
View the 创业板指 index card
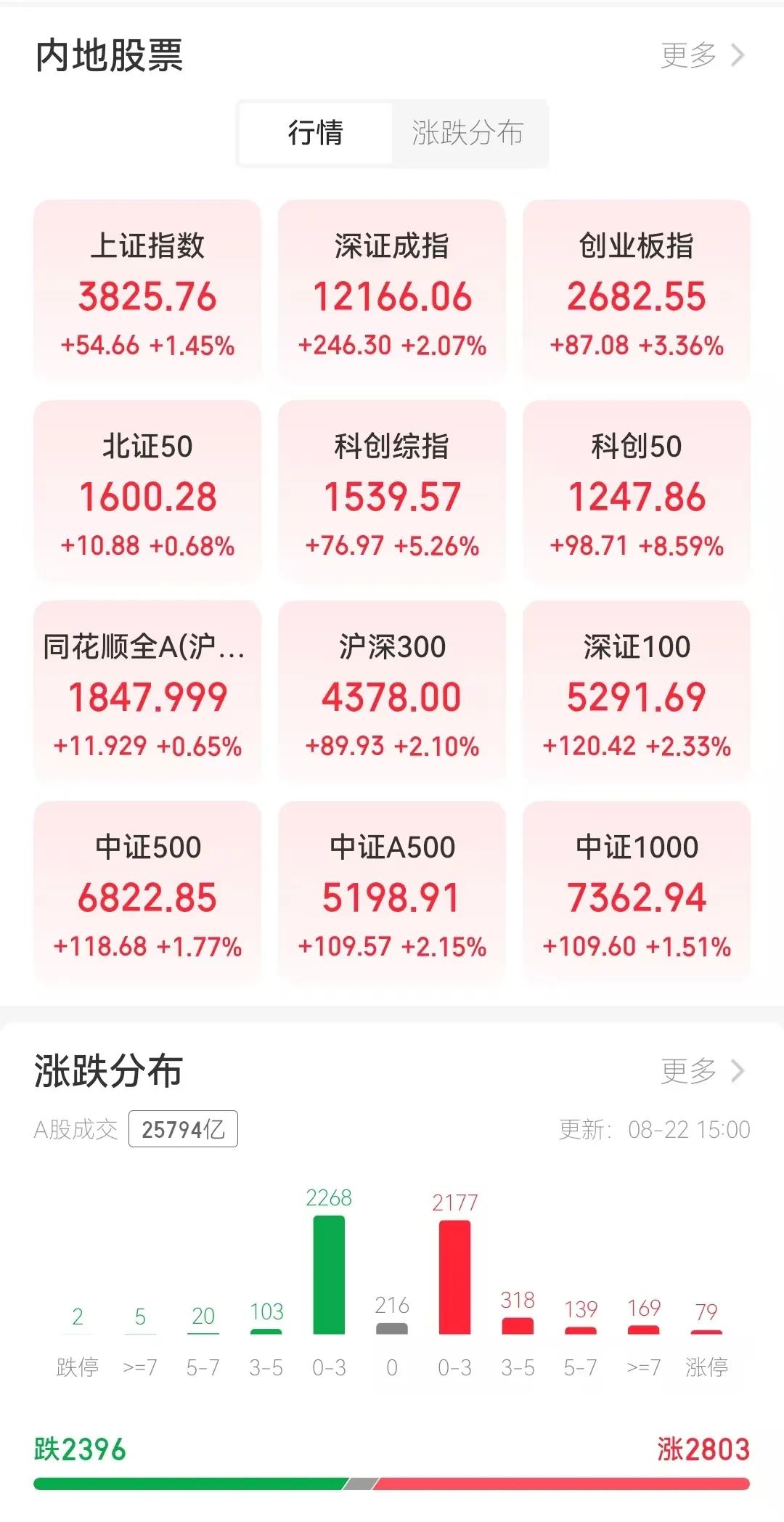tap(637, 291)
